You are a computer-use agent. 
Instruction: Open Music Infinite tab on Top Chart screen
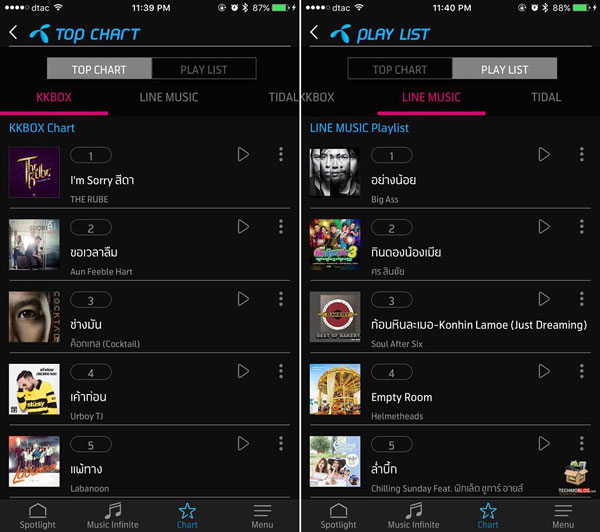(113, 515)
